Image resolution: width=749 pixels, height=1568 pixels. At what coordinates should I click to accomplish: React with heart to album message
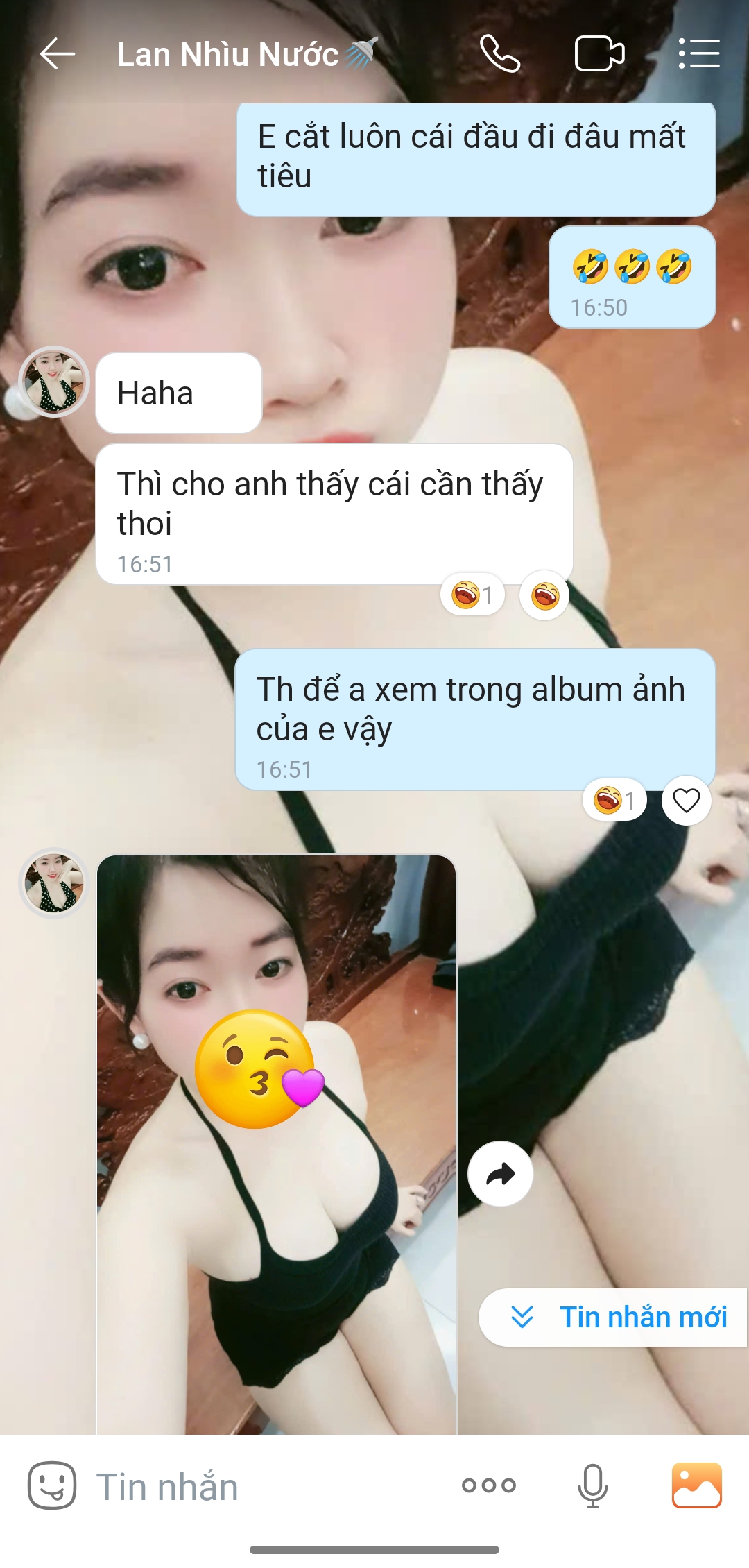(x=686, y=801)
